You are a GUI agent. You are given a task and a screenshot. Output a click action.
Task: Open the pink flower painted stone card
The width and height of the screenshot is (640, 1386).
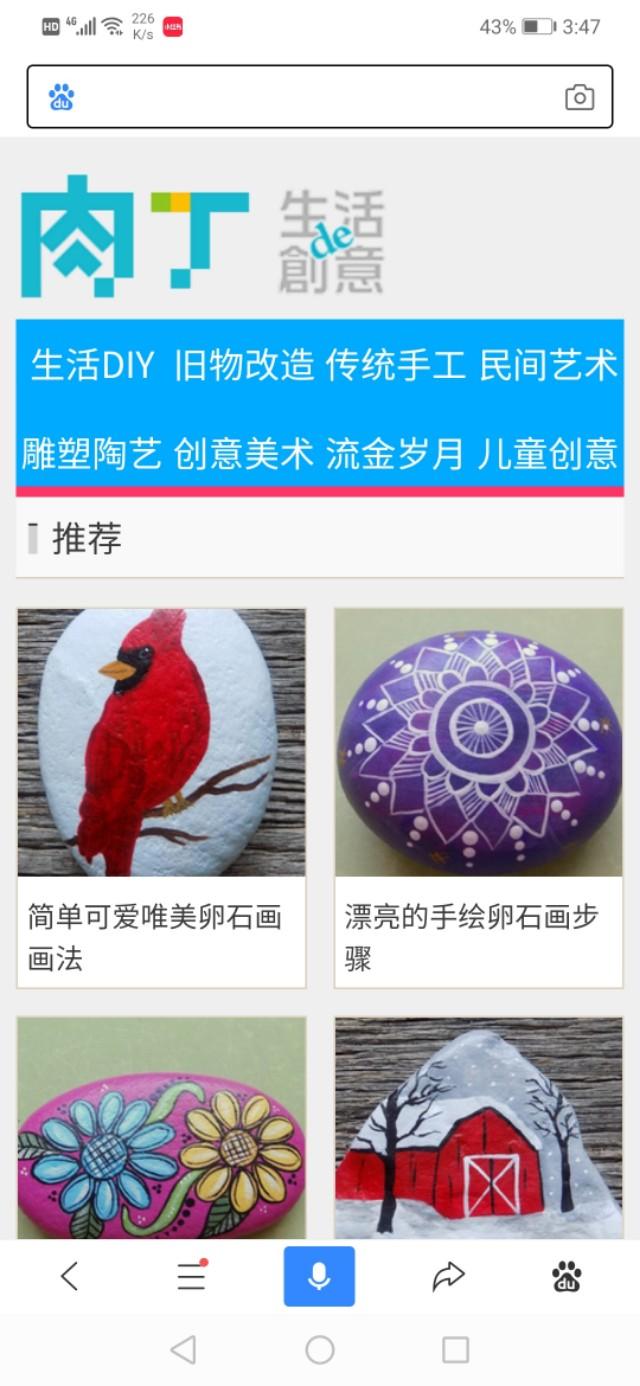tap(161, 1128)
